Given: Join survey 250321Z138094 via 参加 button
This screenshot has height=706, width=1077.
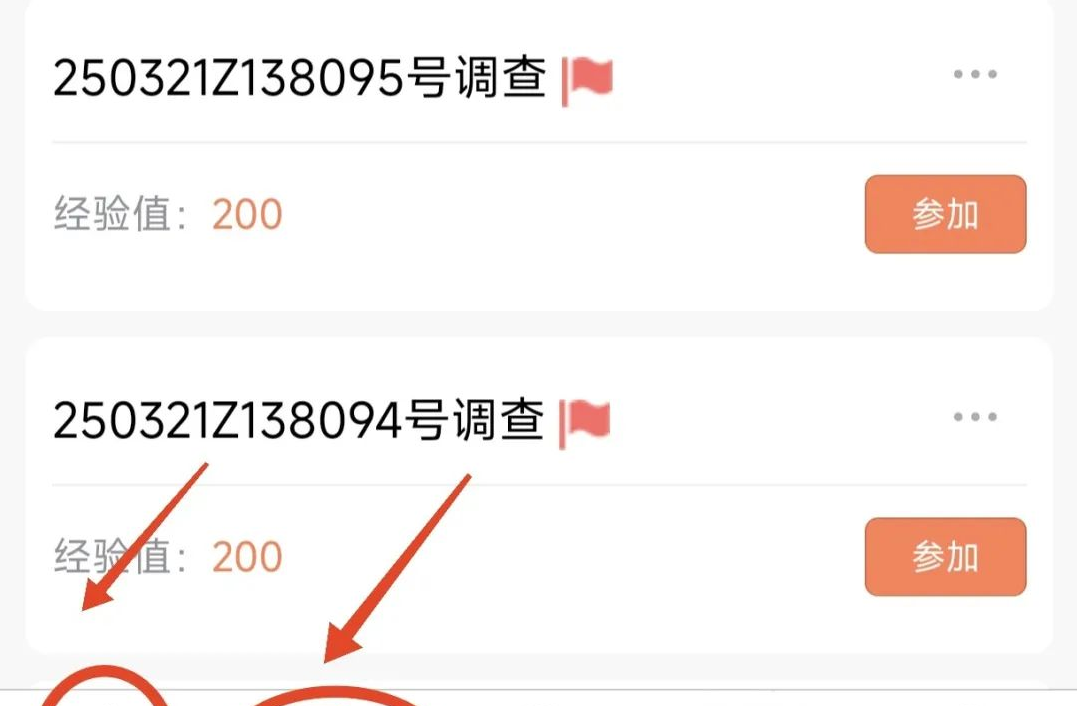Looking at the screenshot, I should [945, 557].
